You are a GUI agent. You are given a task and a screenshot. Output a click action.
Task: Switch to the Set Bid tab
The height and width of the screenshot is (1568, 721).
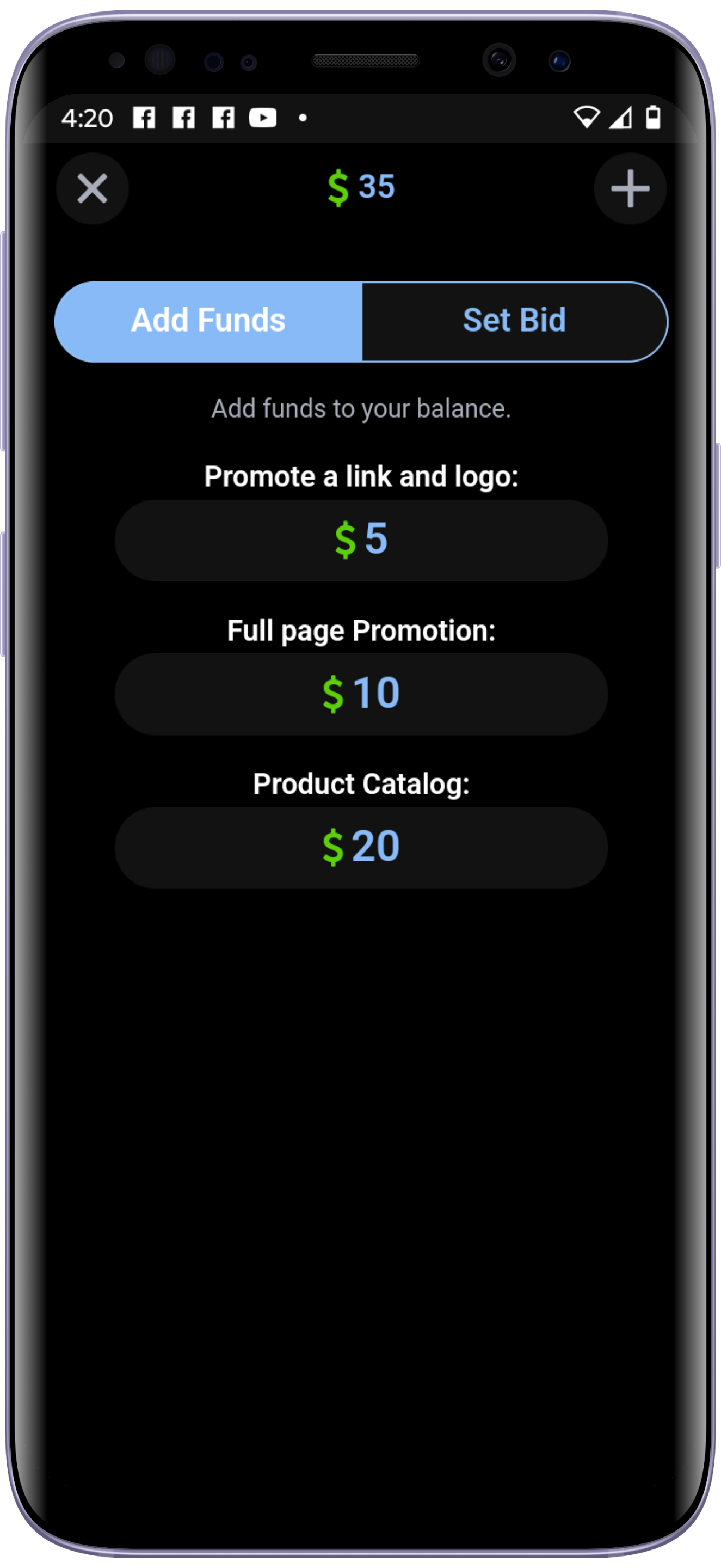[514, 321]
